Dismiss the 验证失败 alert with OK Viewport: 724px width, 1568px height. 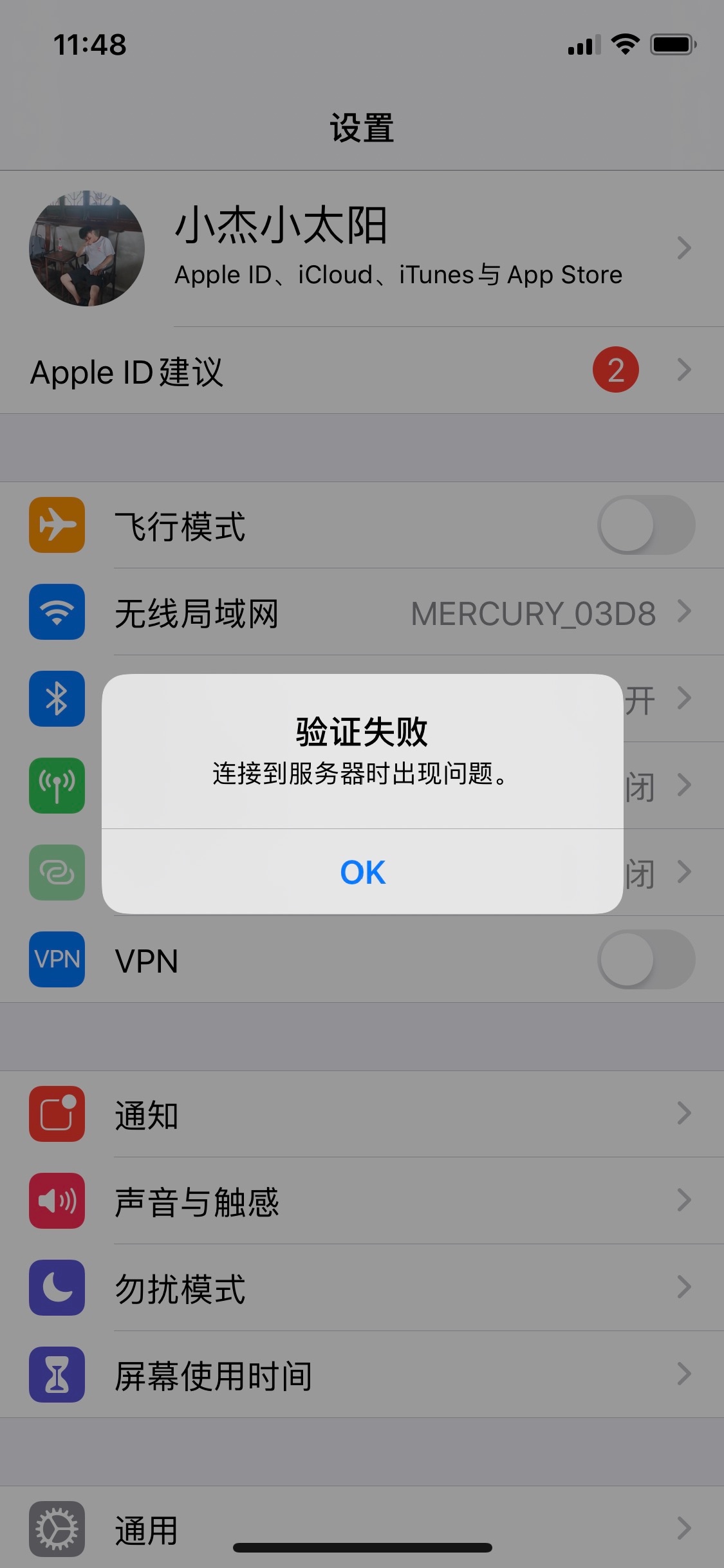click(x=362, y=872)
